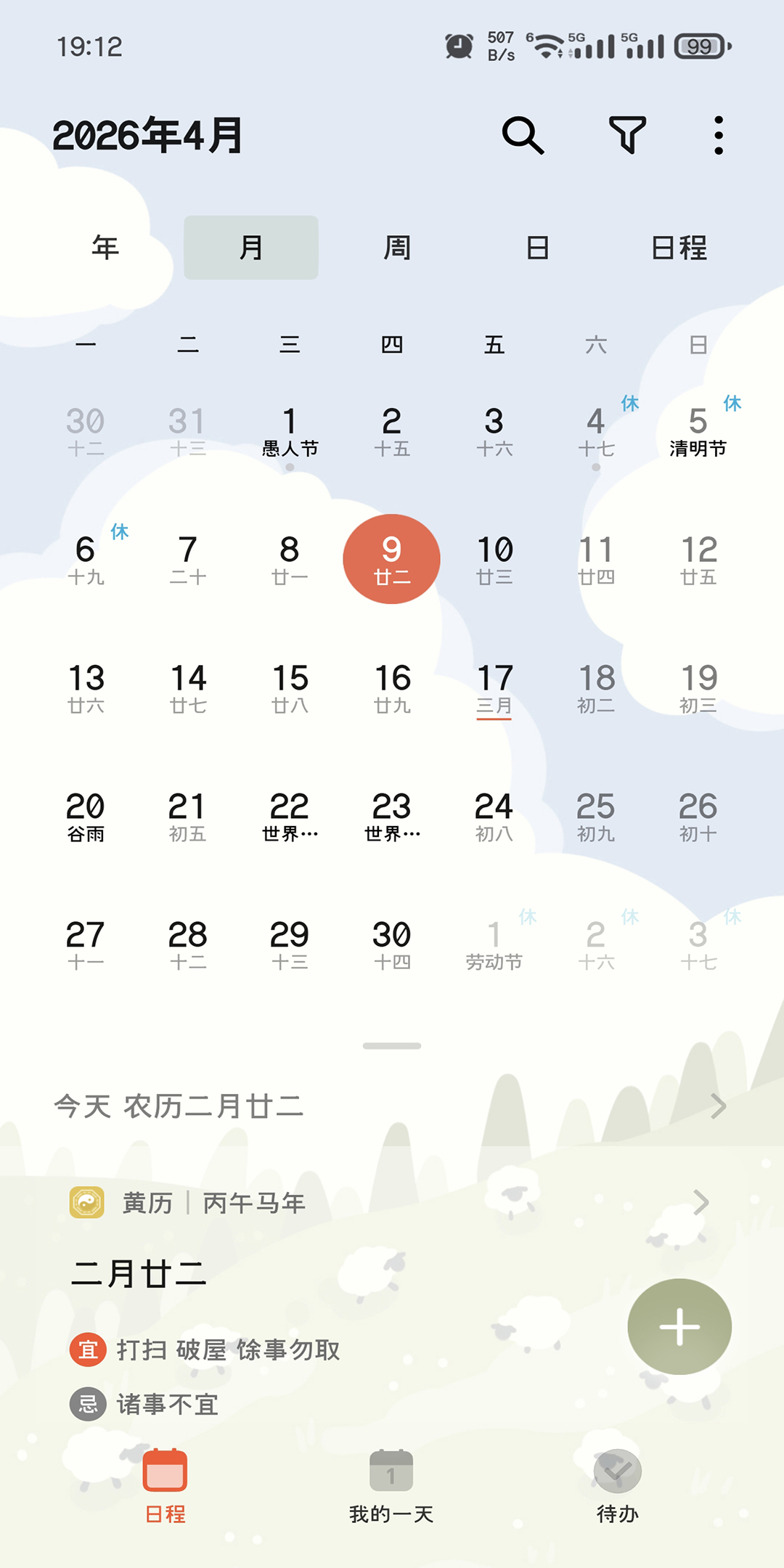Switch to the 日 view tab

pyautogui.click(x=537, y=248)
